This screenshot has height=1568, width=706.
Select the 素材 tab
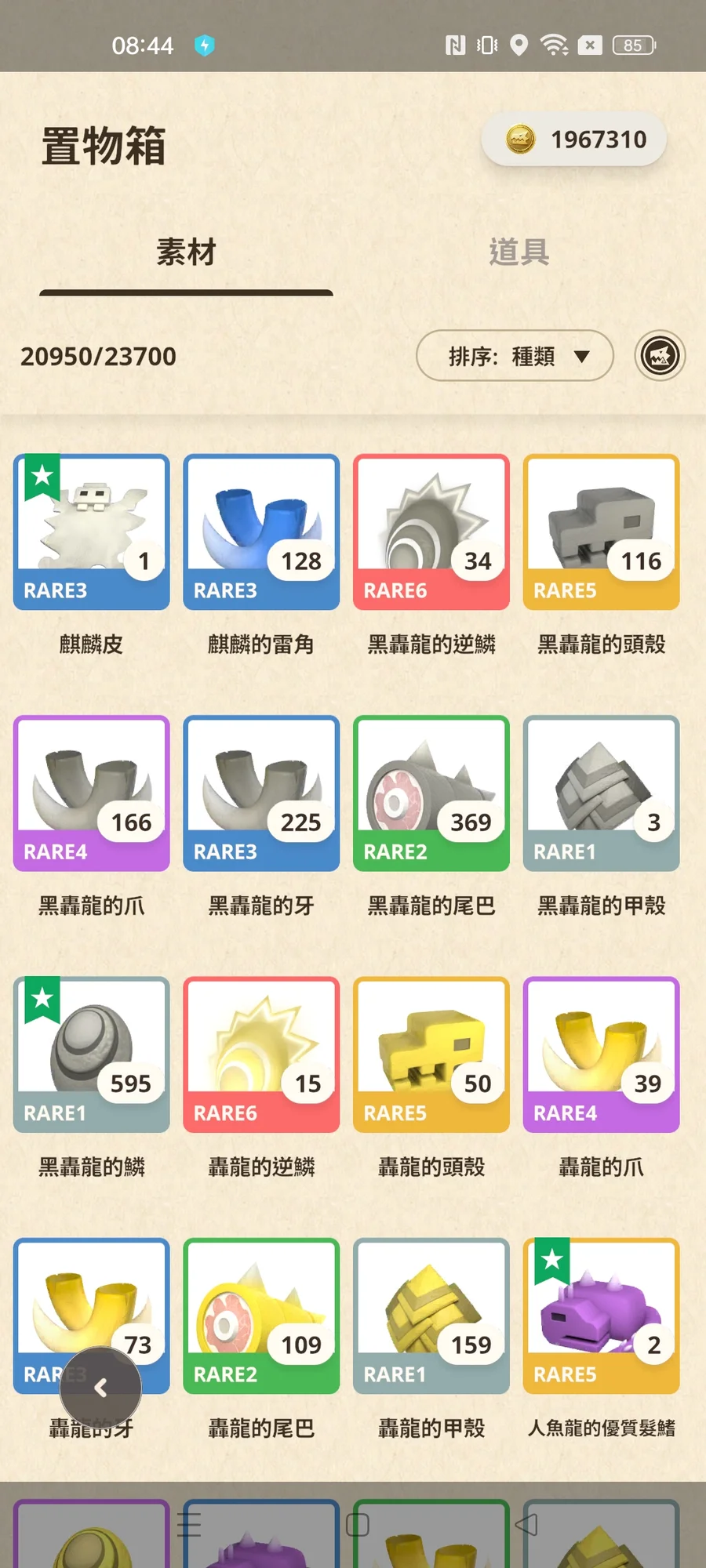pyautogui.click(x=186, y=252)
